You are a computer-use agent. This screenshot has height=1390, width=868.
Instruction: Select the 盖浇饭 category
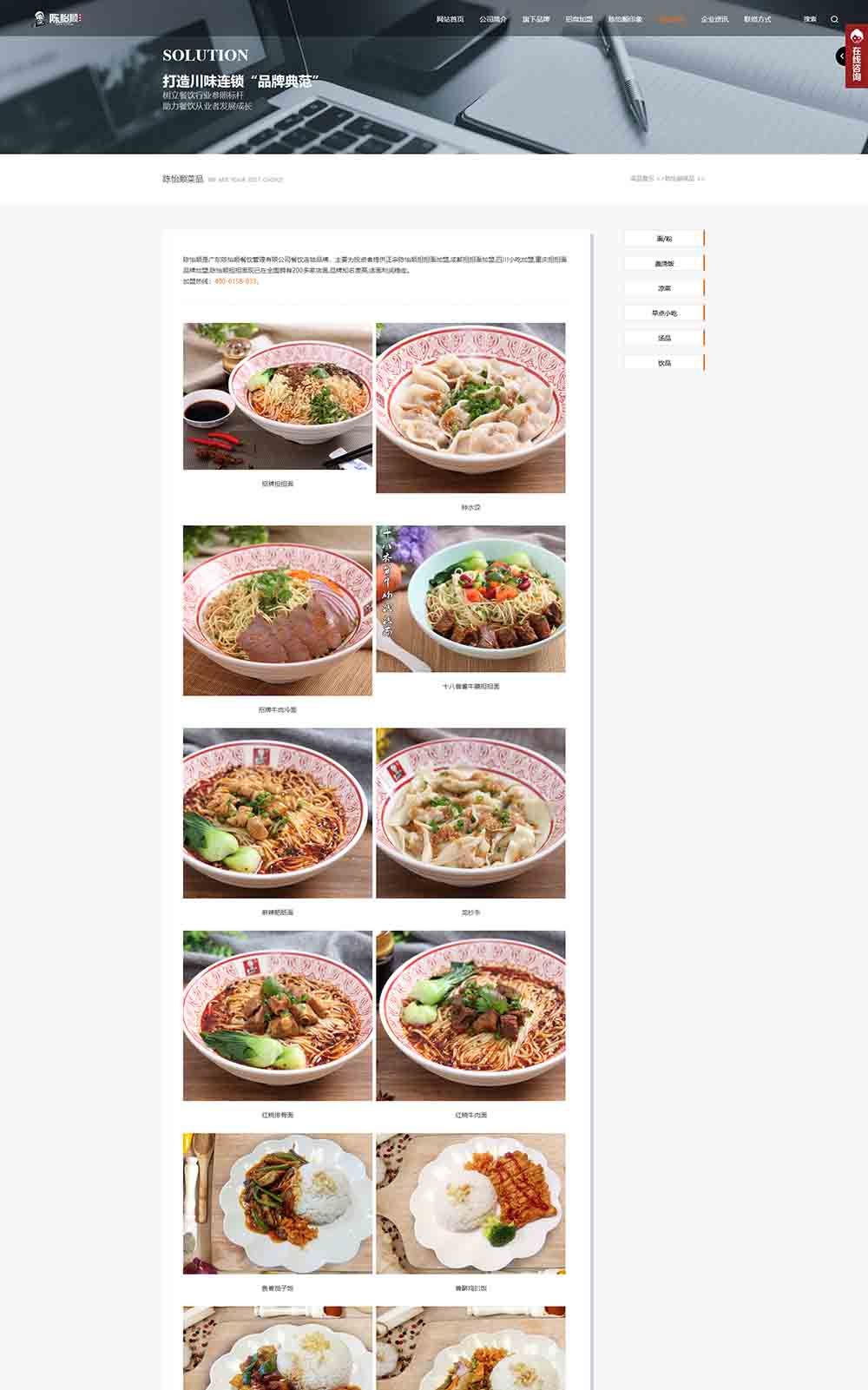click(664, 263)
